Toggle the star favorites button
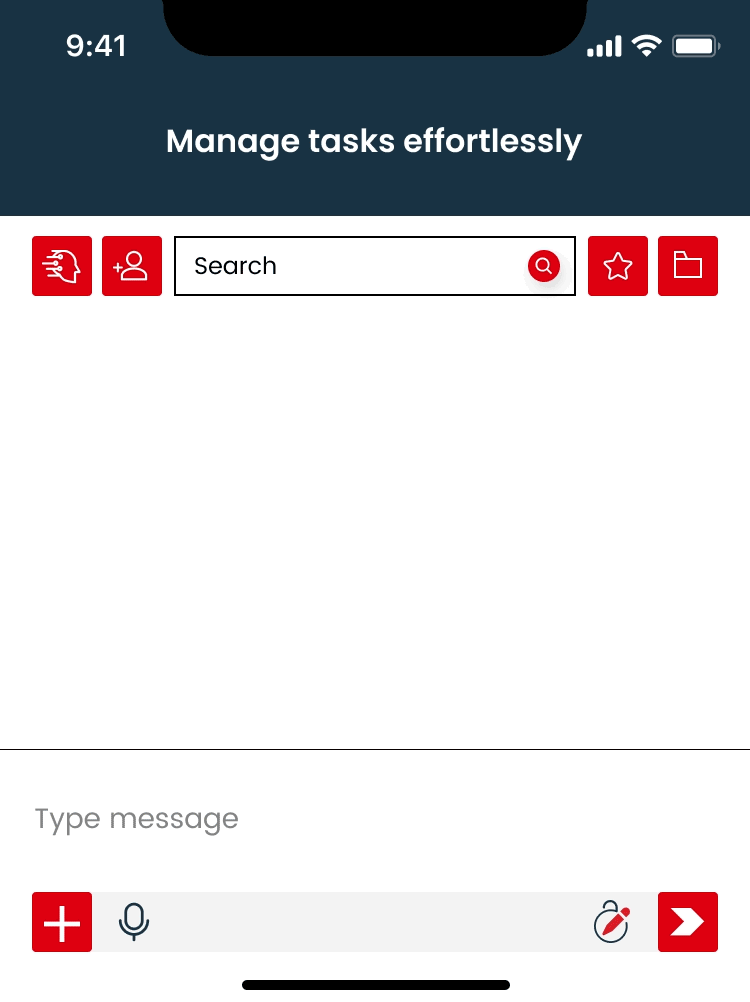Viewport: 750px width, 1002px height. (618, 266)
